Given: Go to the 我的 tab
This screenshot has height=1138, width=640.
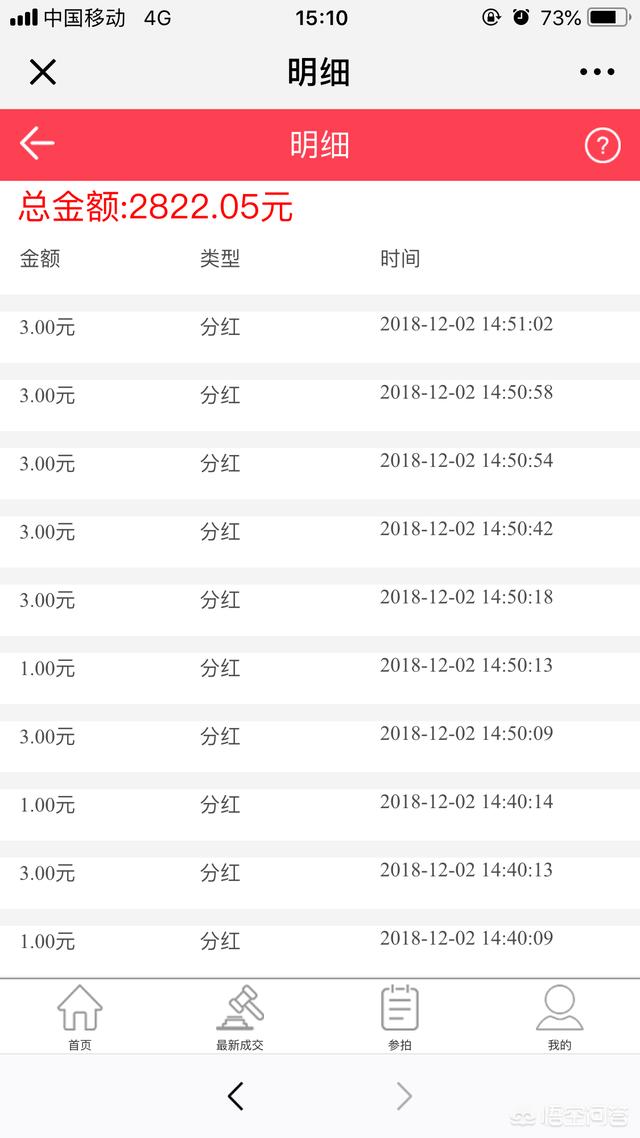Looking at the screenshot, I should pos(559,1018).
